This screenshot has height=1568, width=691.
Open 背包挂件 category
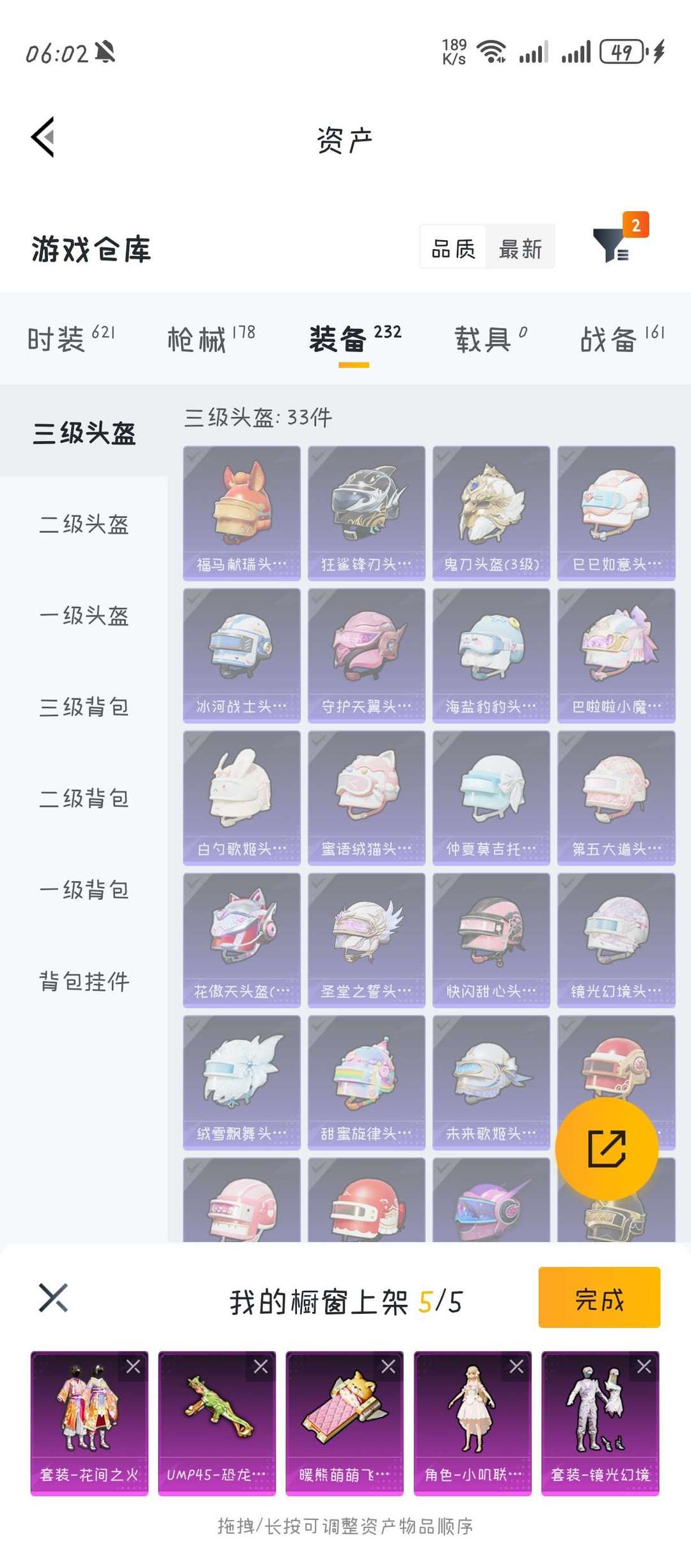(x=84, y=981)
